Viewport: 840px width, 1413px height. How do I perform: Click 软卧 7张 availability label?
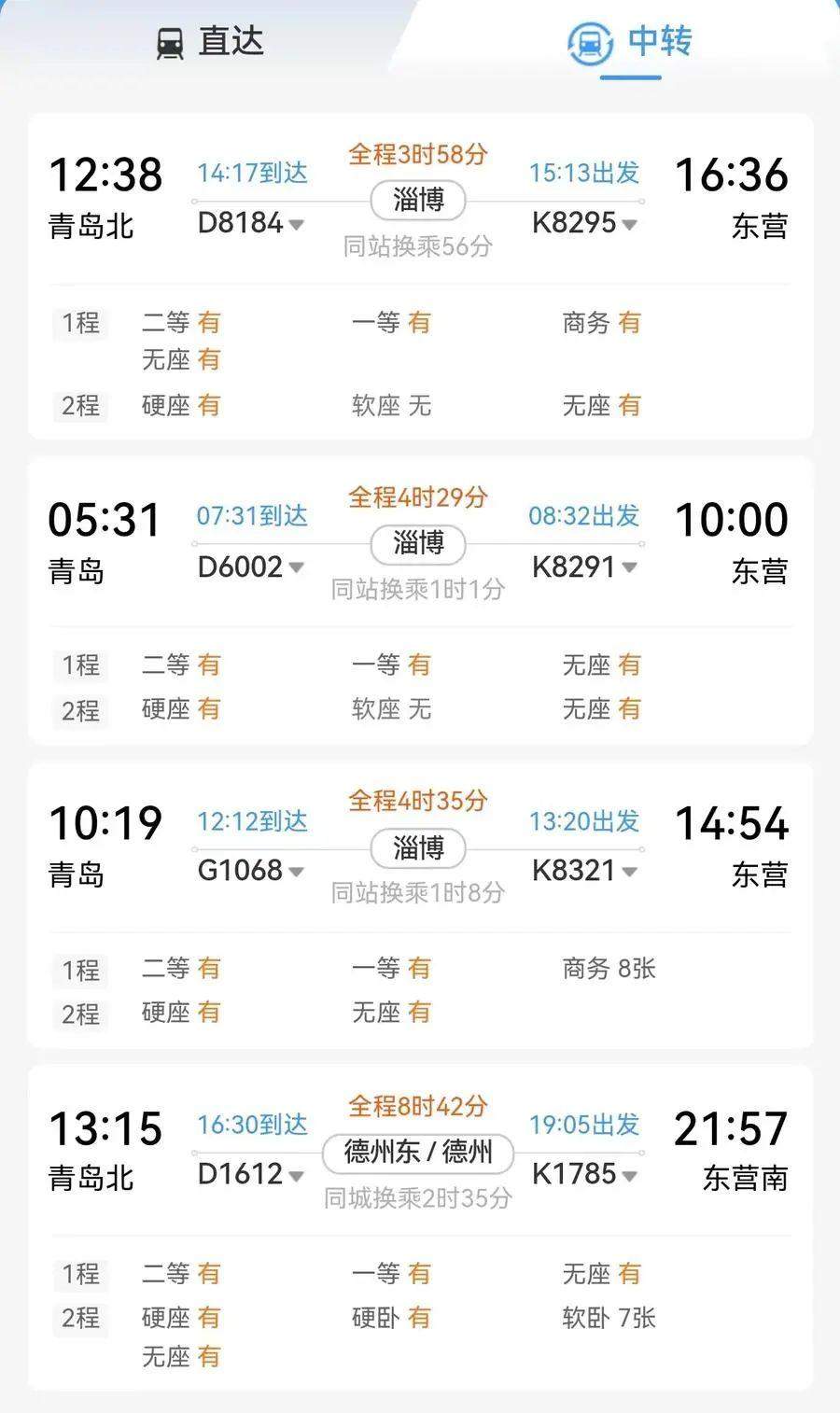(606, 1318)
